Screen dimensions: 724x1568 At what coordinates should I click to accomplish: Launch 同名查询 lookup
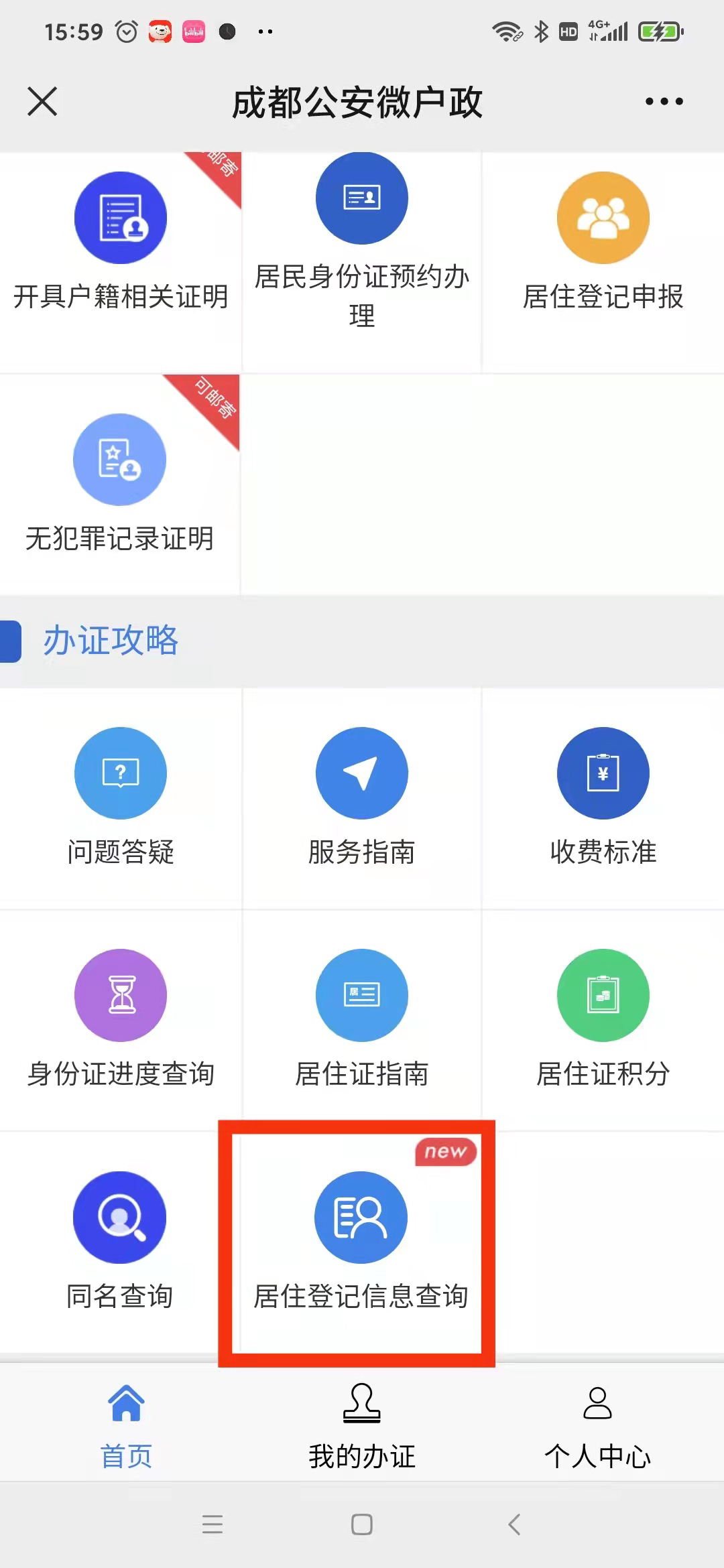119,1240
